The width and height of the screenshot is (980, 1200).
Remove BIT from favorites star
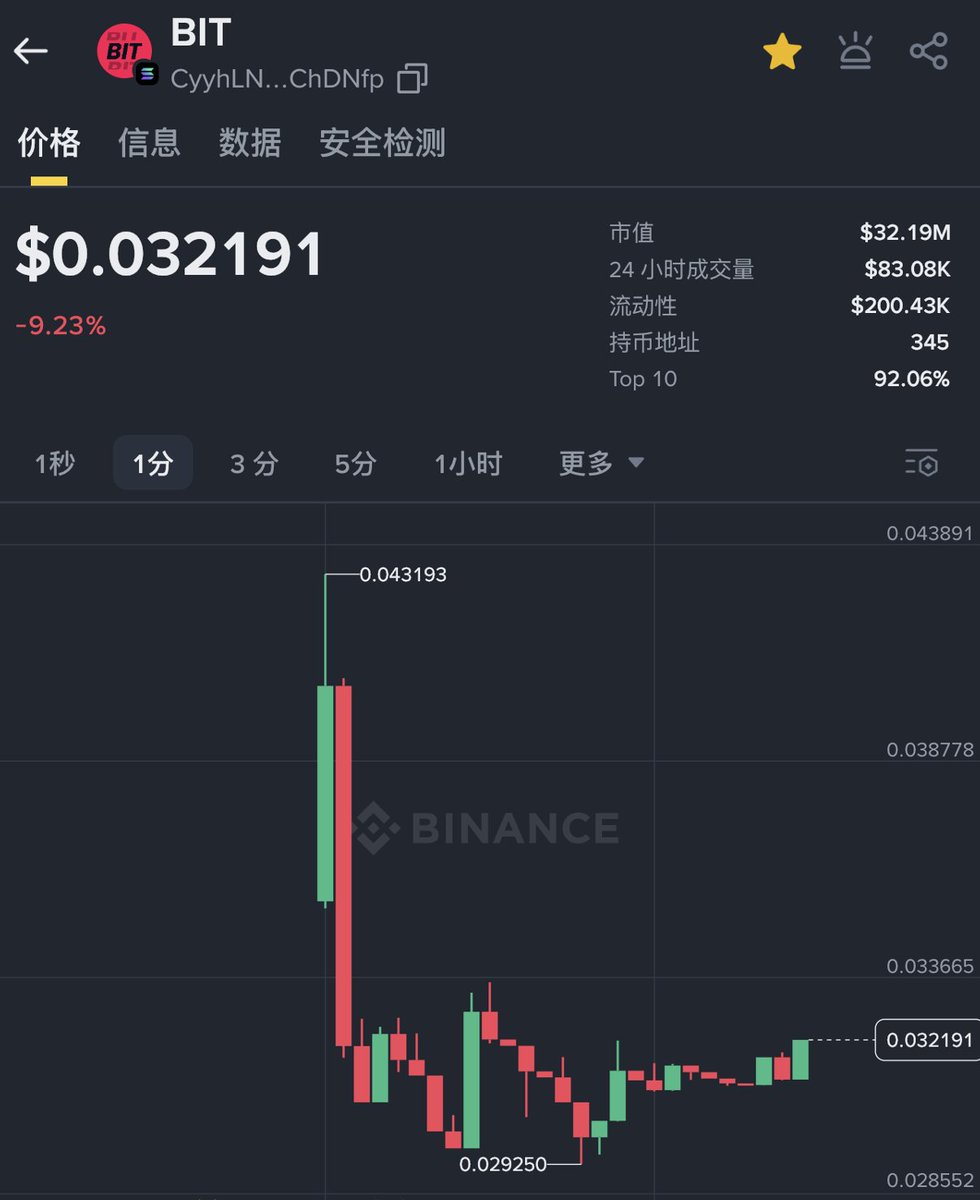[x=782, y=52]
